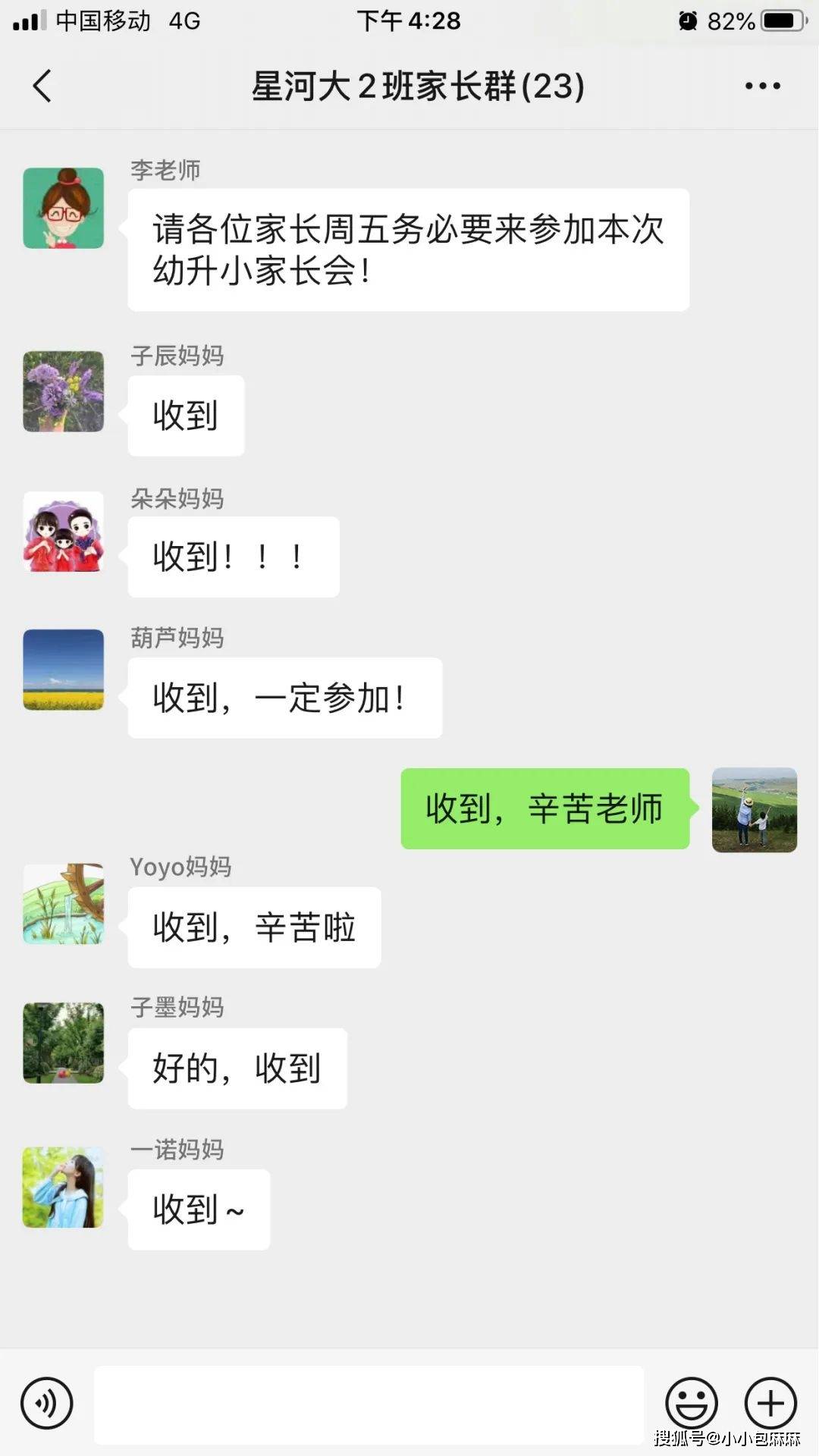Screen dimensions: 819x1456
Task: Open 朵朵妈妈's avatar
Action: [64, 532]
